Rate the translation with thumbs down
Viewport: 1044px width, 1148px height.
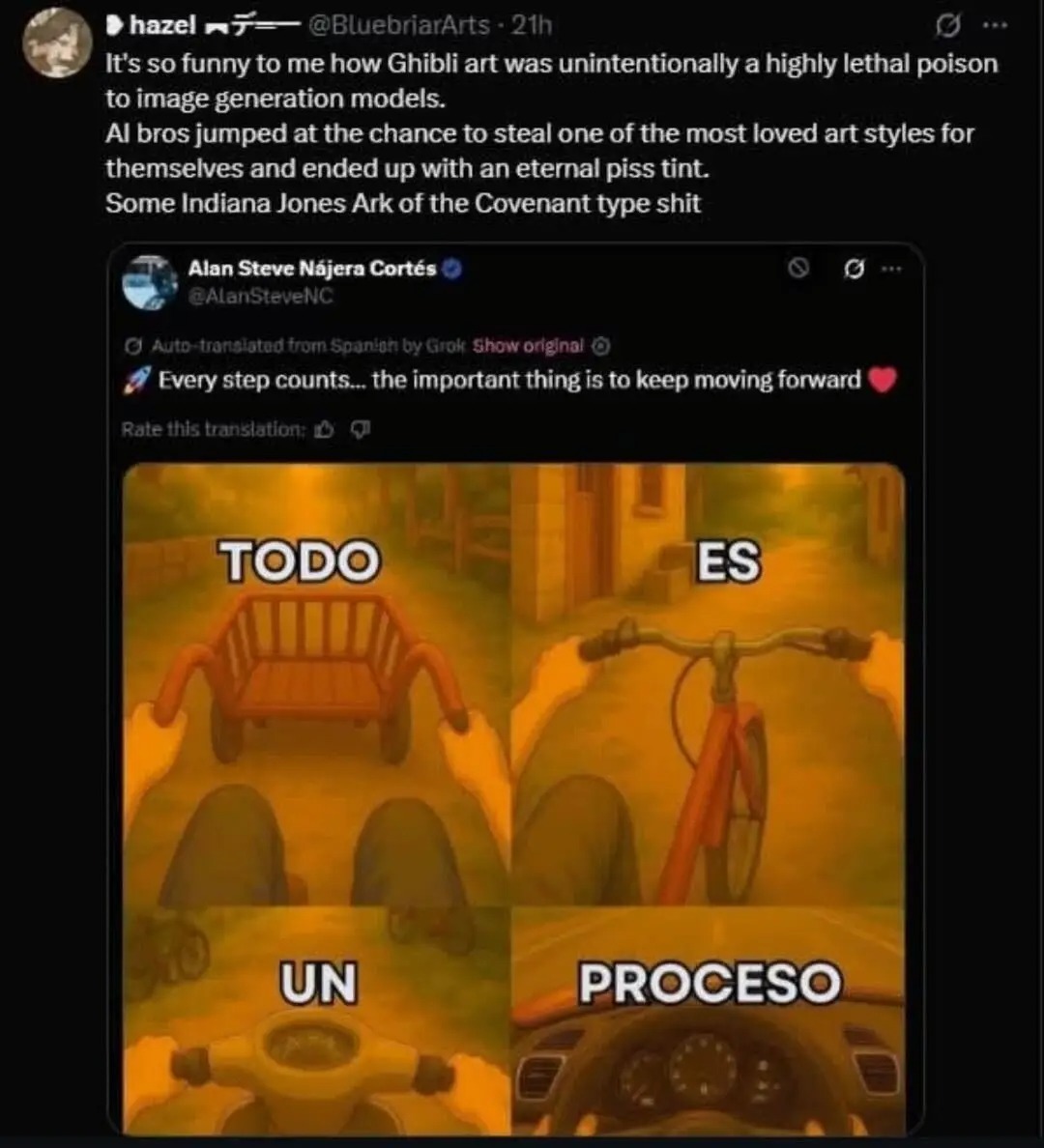click(360, 430)
